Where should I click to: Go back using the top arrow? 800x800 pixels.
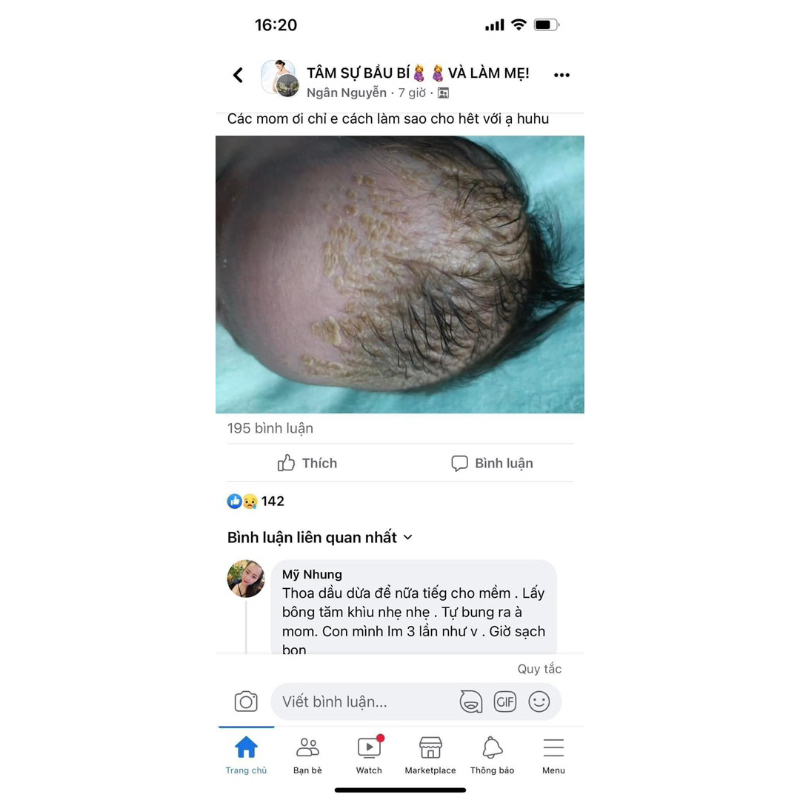(238, 75)
